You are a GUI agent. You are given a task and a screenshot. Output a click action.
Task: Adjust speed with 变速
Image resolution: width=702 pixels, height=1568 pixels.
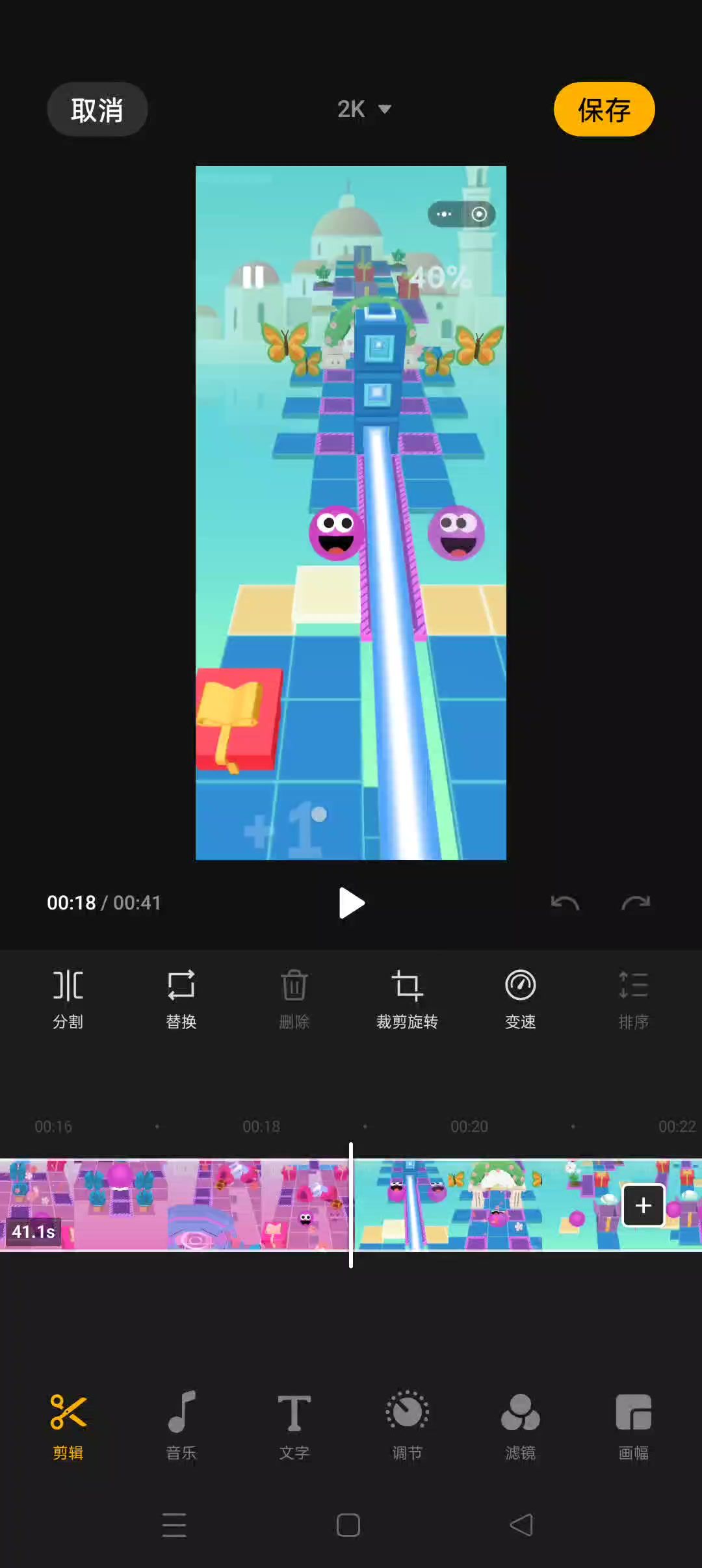tap(520, 999)
